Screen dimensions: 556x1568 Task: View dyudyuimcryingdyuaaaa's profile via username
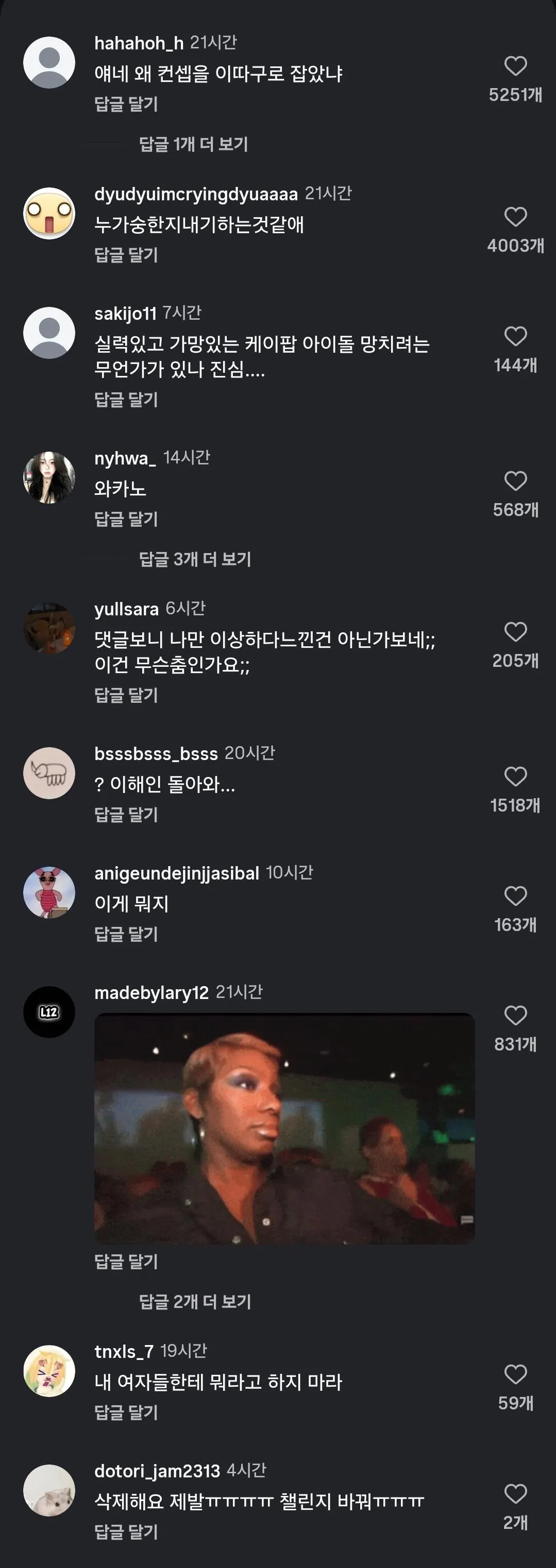[196, 194]
